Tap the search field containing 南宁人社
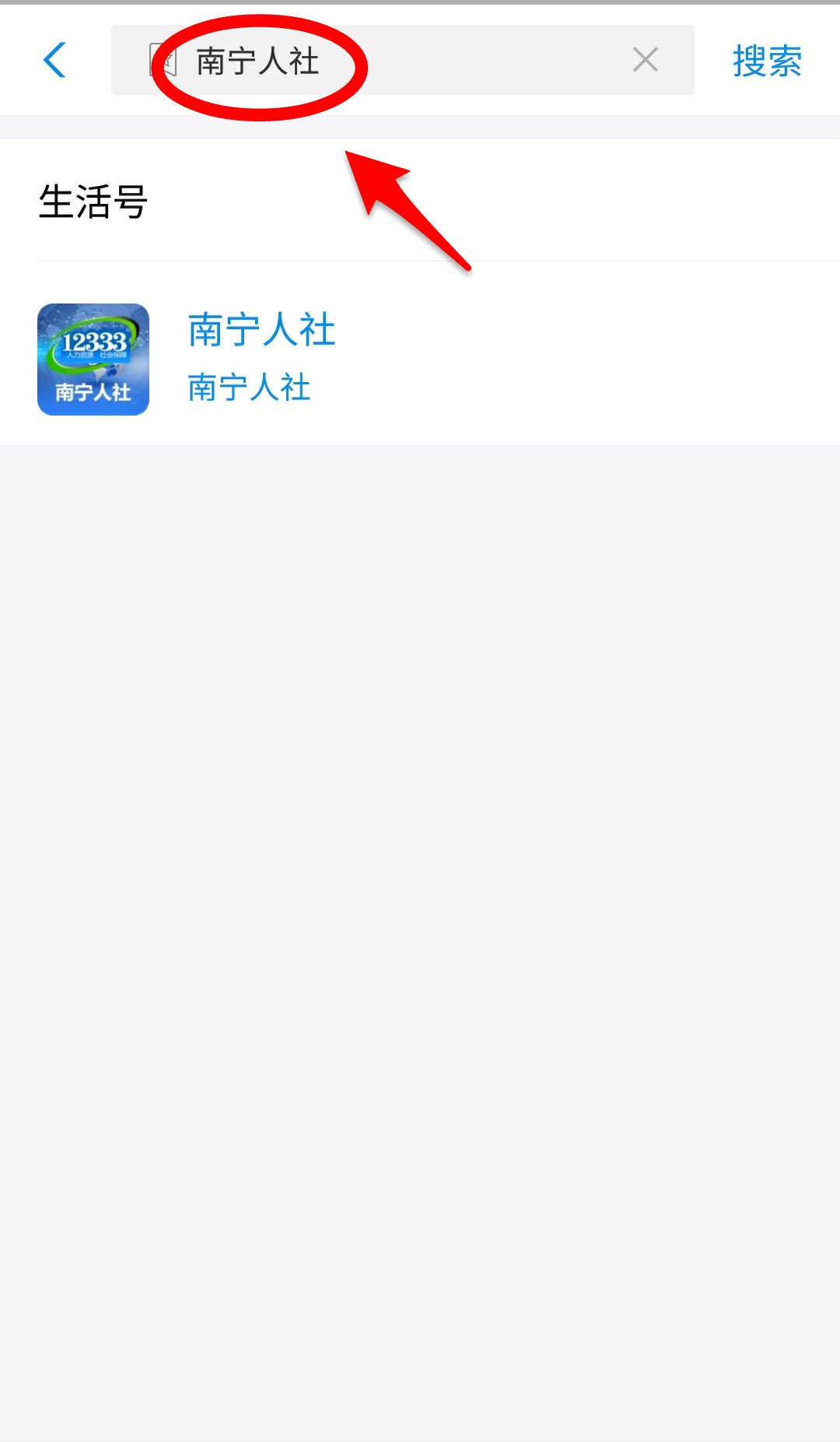 (404, 61)
